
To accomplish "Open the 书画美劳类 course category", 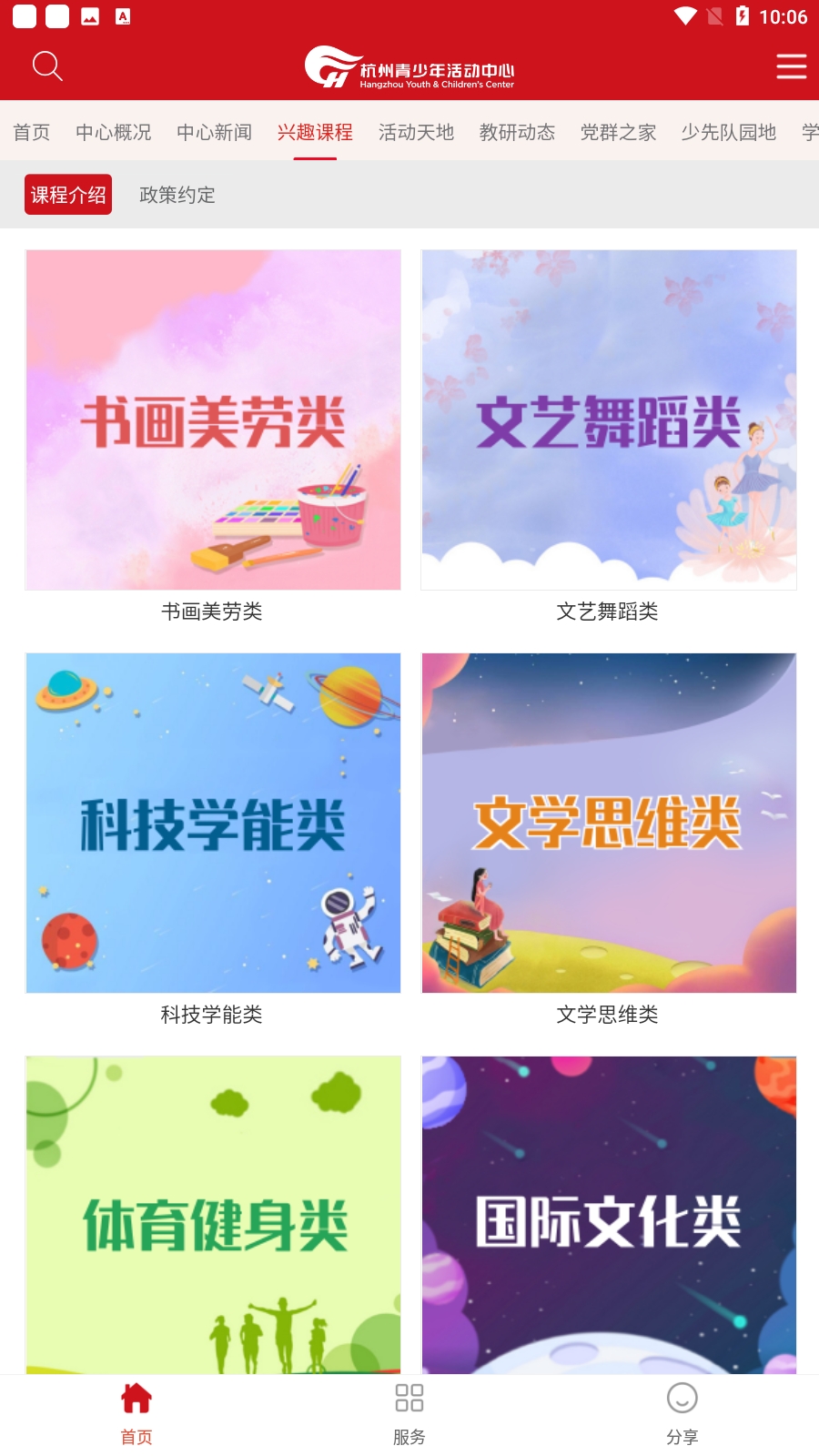I will pos(213,420).
